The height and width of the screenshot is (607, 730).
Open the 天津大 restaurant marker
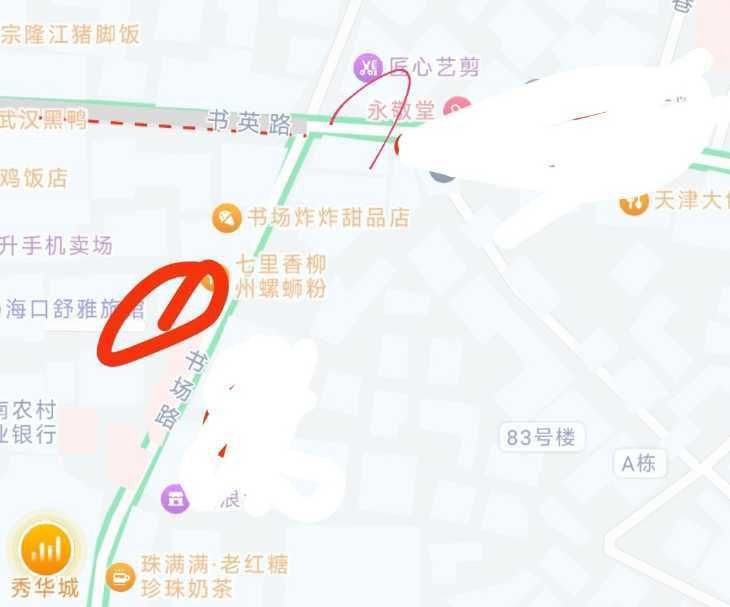[633, 202]
